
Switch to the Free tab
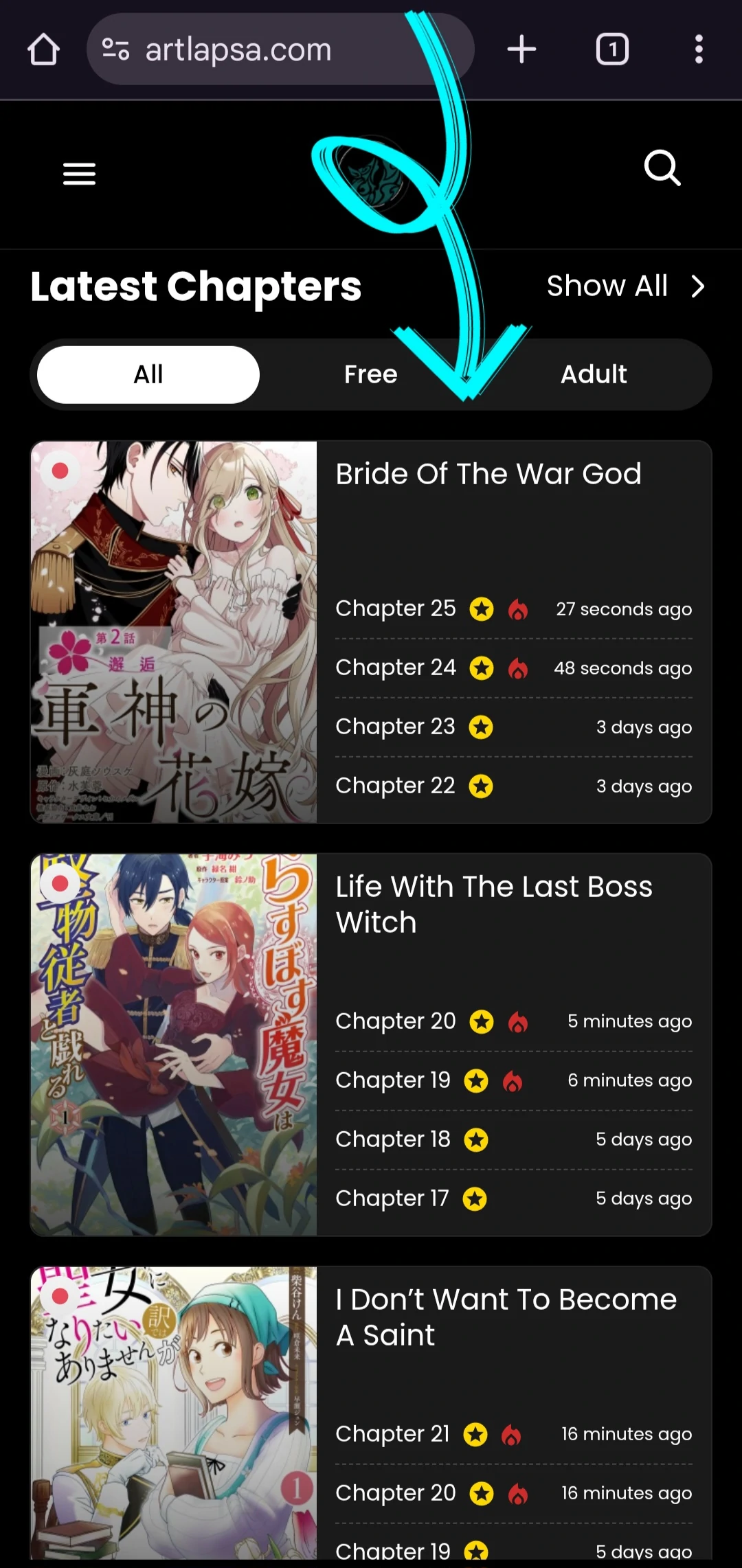click(371, 374)
